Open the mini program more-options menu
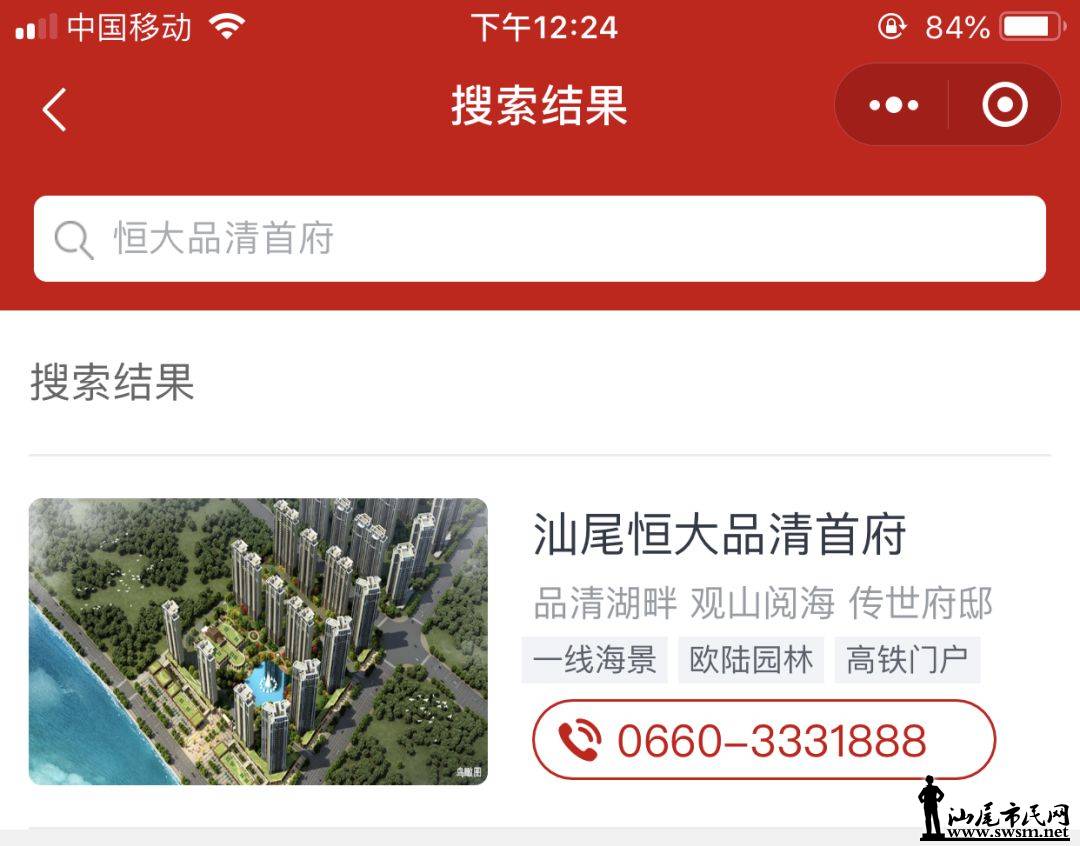The height and width of the screenshot is (846, 1080). pyautogui.click(x=893, y=105)
